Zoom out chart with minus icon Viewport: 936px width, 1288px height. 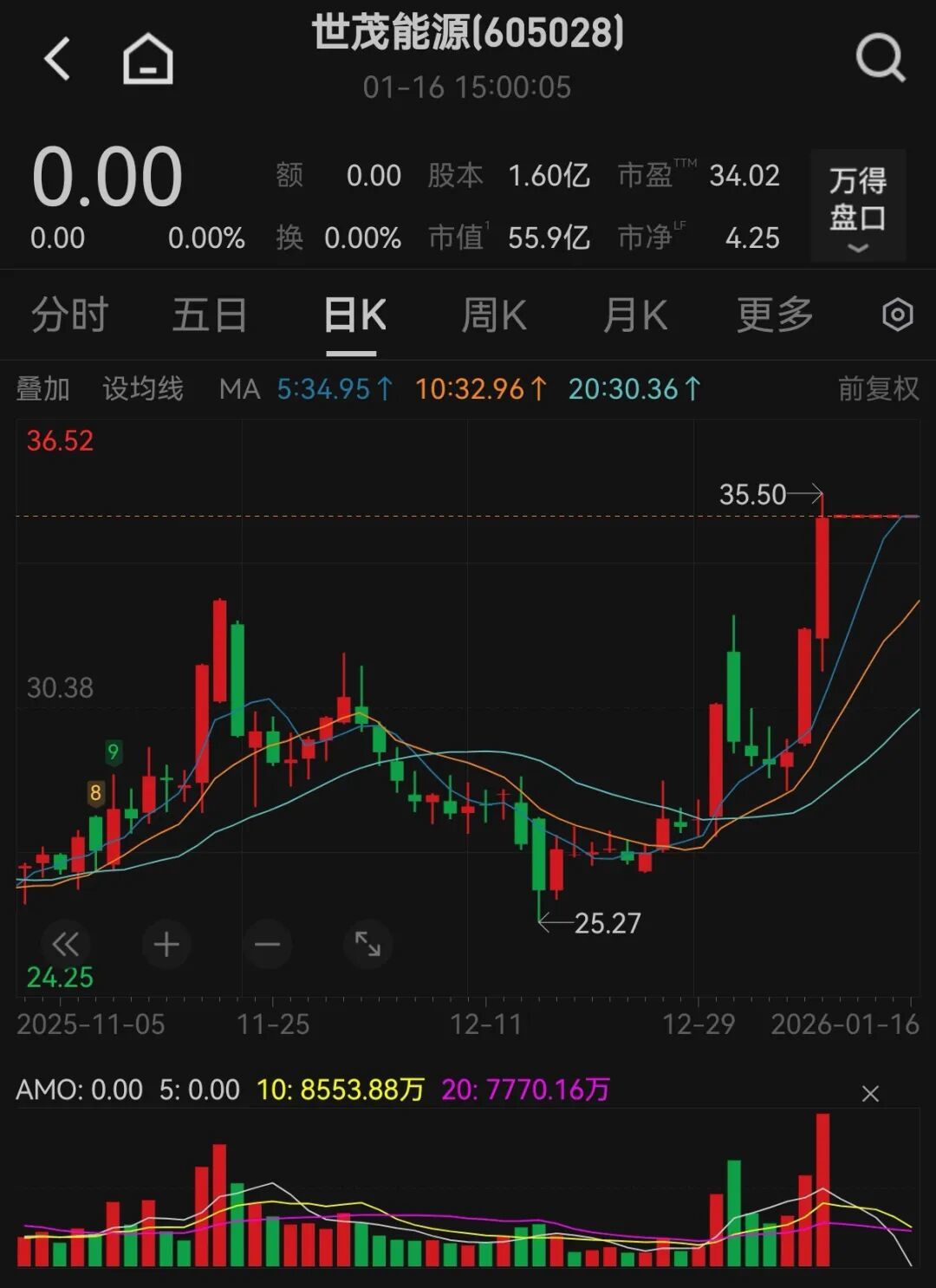tap(268, 945)
